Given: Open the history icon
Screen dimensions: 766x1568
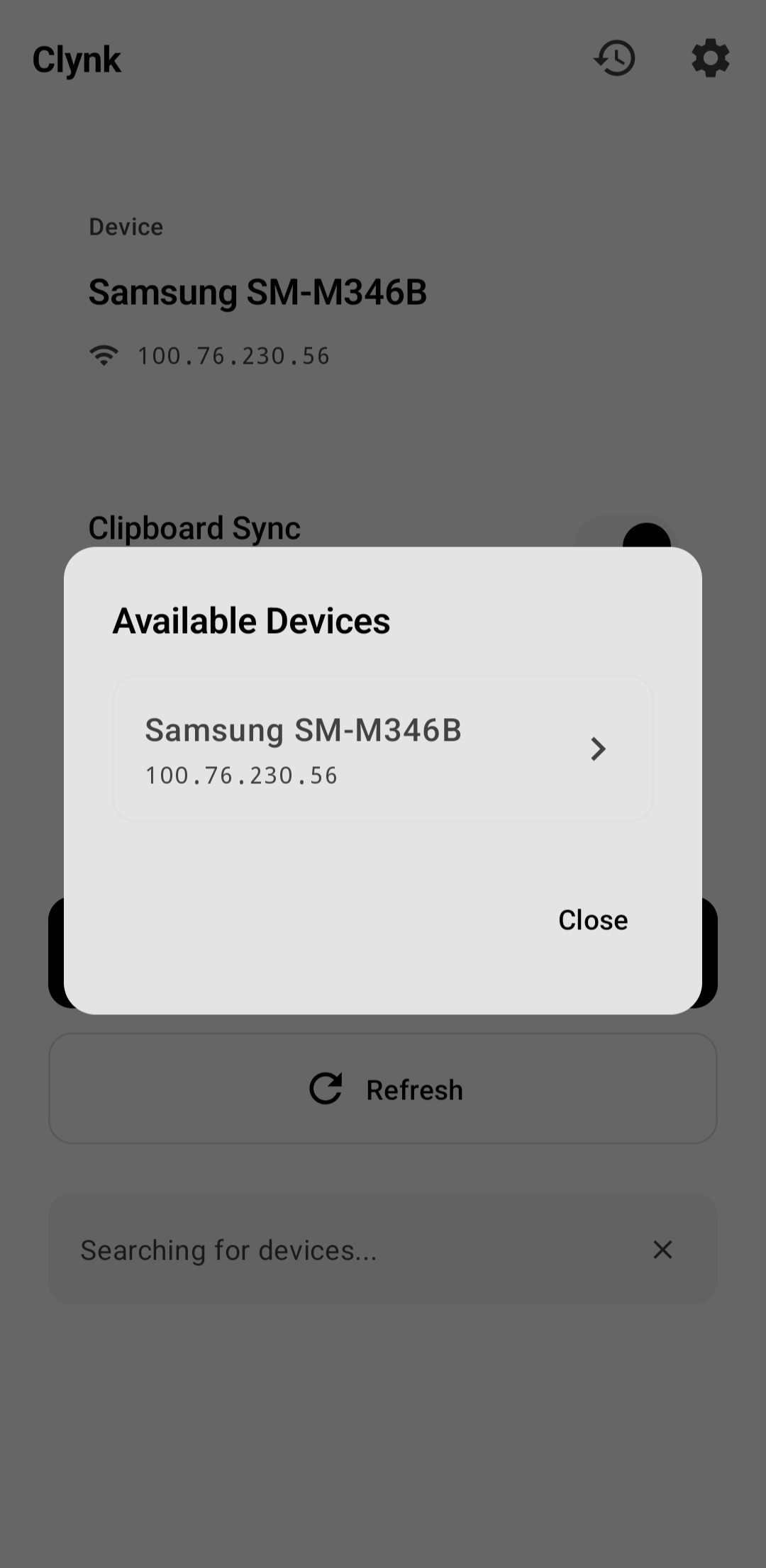Looking at the screenshot, I should (614, 58).
